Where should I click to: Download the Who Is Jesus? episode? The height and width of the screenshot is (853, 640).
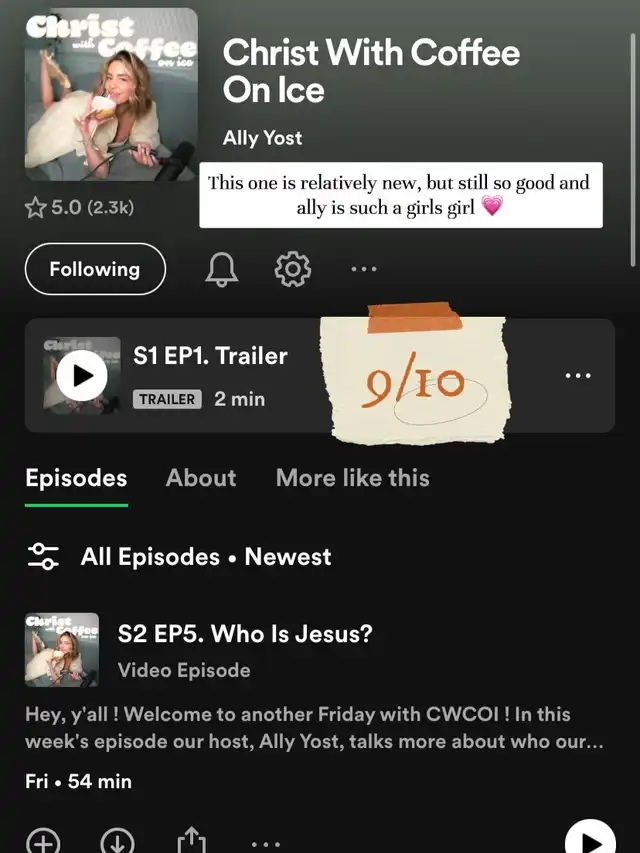click(117, 842)
